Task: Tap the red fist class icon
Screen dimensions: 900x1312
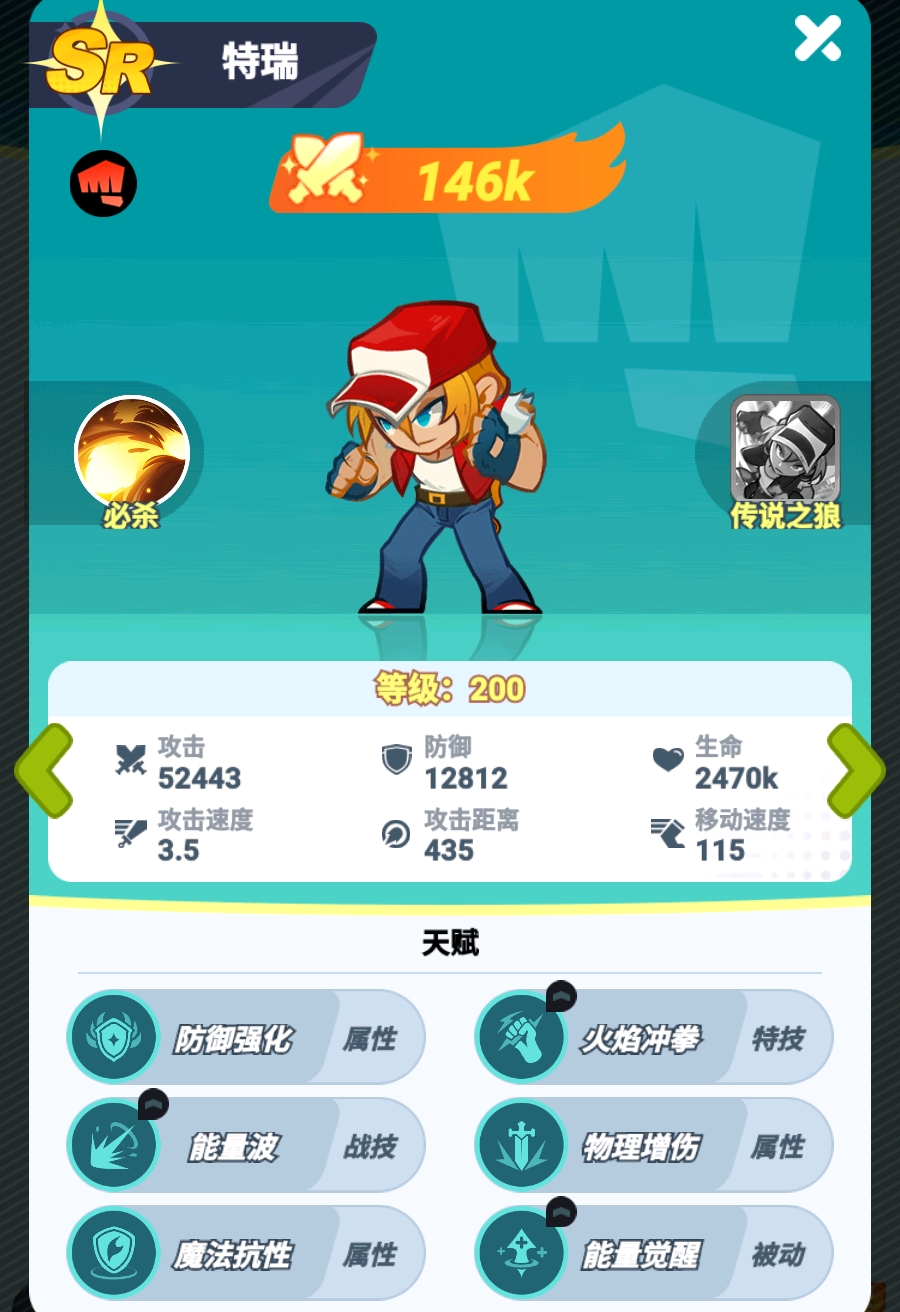Action: tap(103, 184)
